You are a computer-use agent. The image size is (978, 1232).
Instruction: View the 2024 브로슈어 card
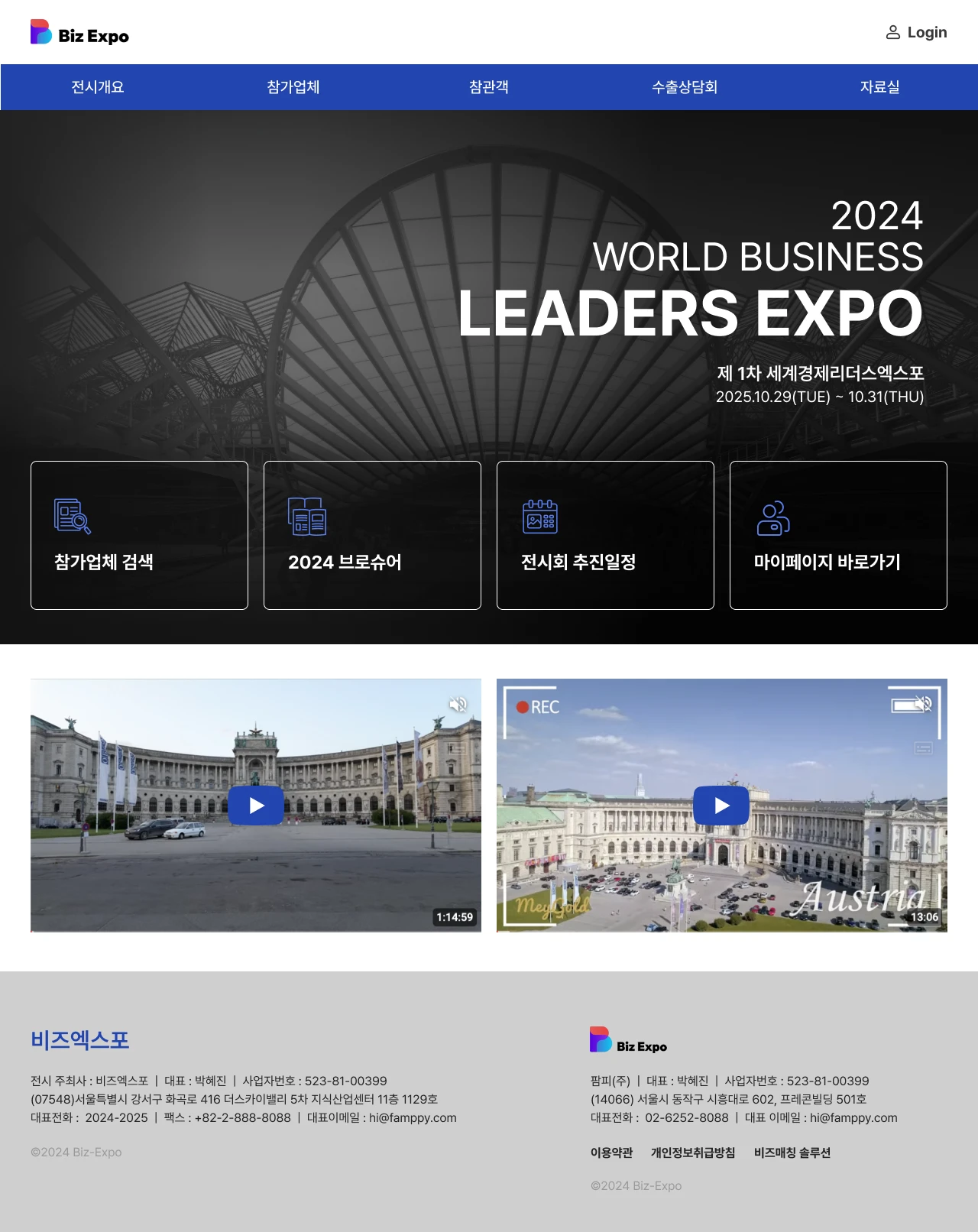372,535
